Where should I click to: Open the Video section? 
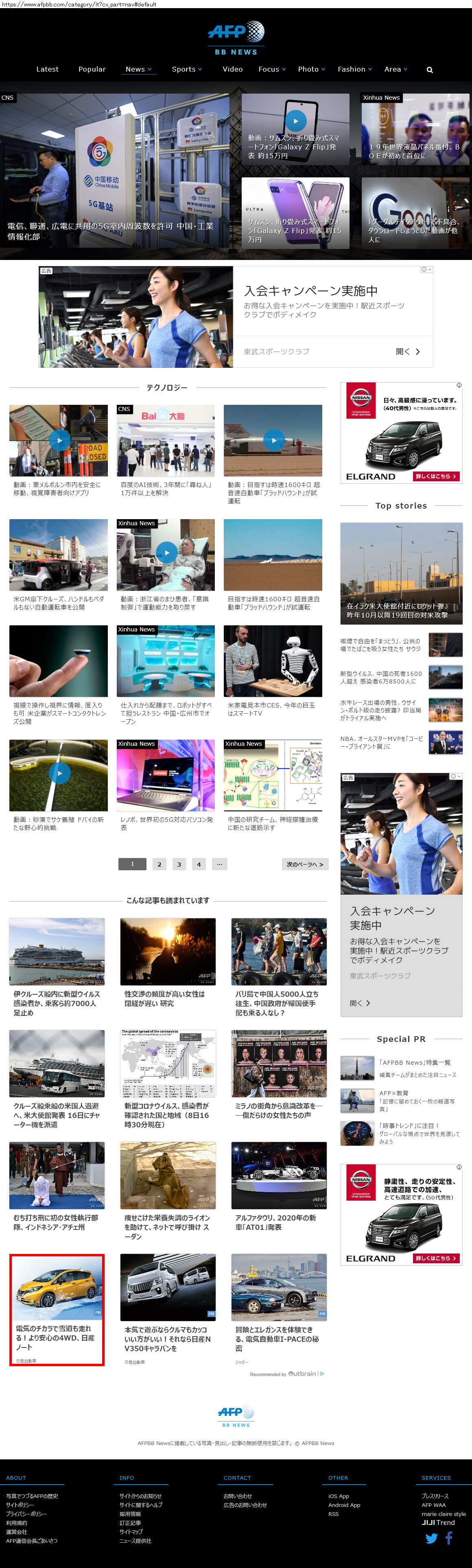pos(233,70)
